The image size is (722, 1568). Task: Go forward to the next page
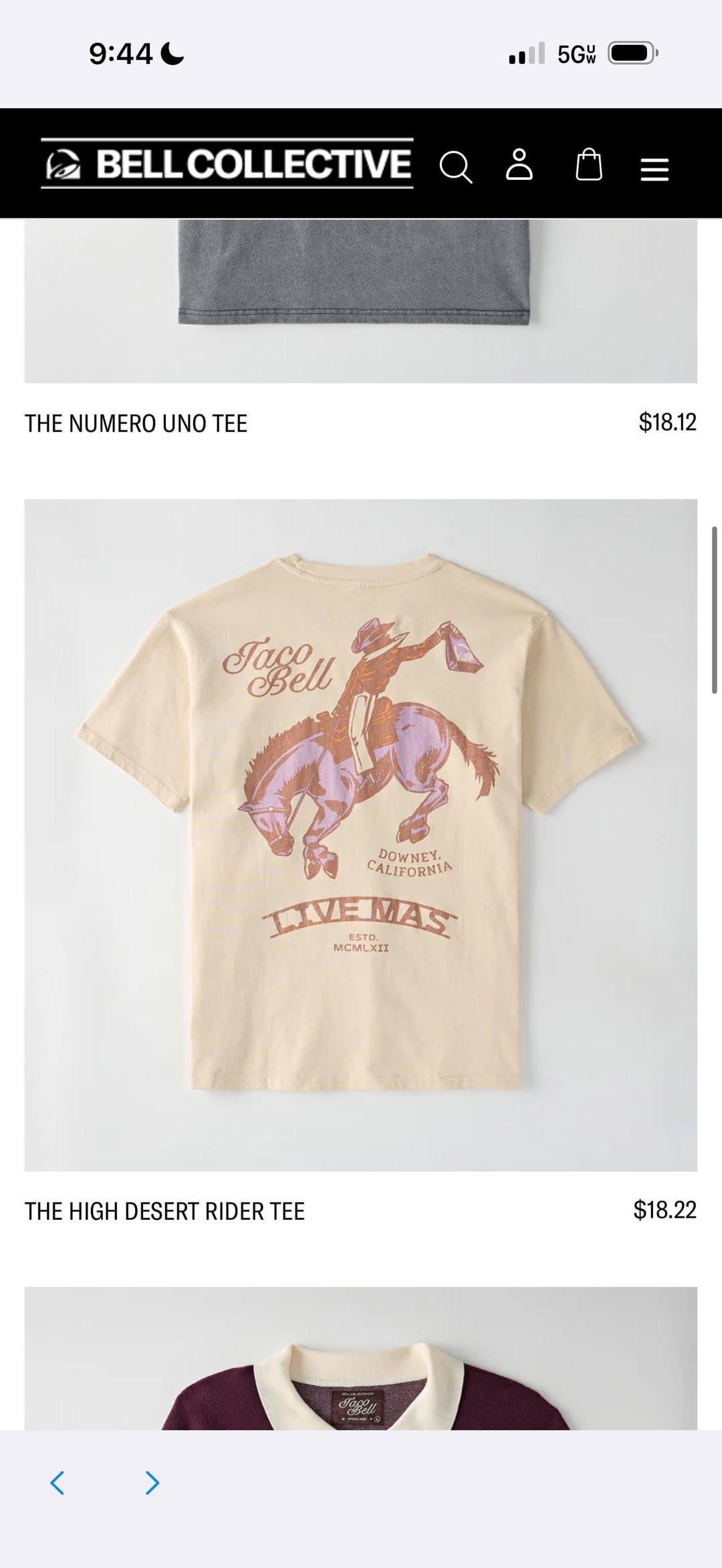152,1482
